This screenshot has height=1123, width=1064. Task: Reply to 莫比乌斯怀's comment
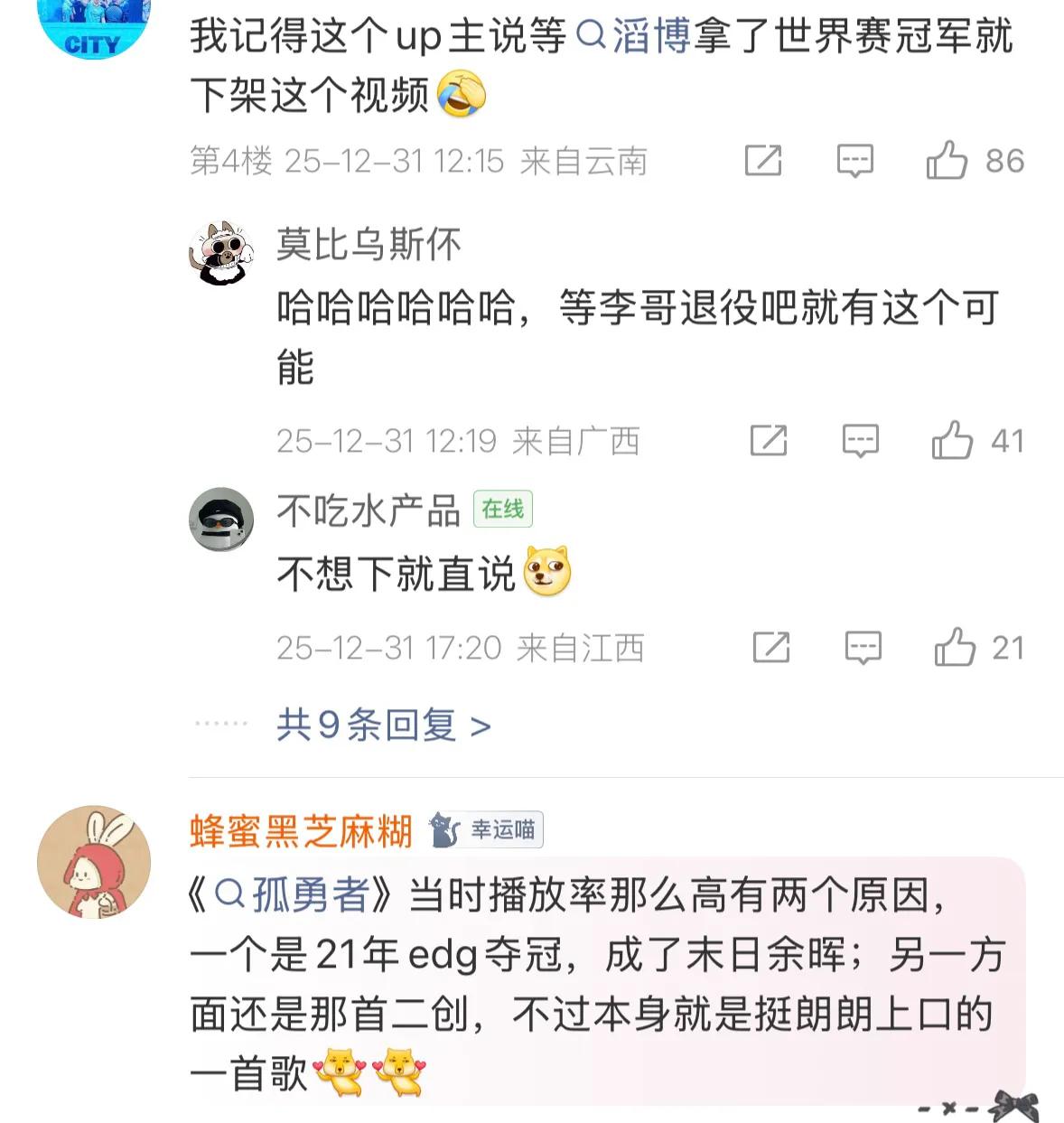pyautogui.click(x=860, y=441)
